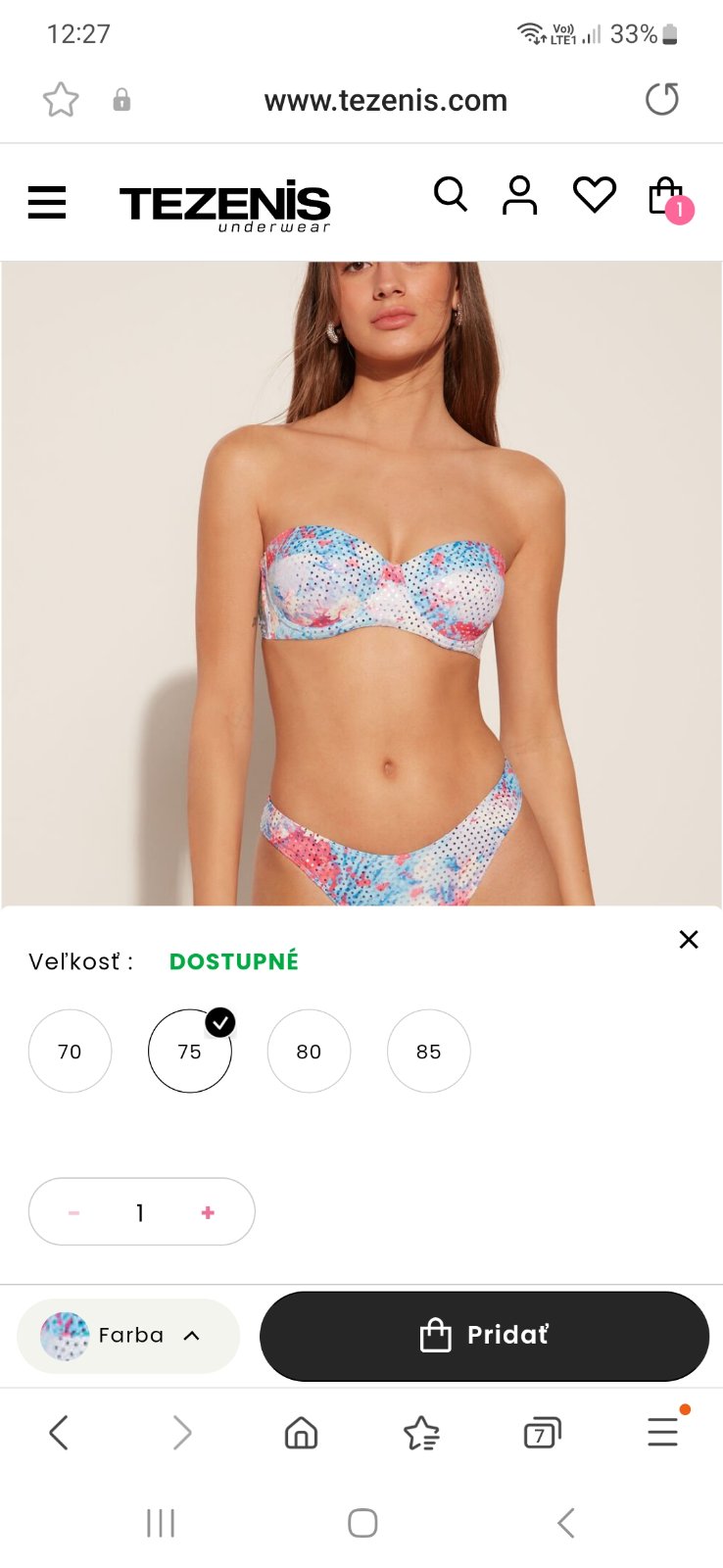Tap Pridať to add to bag
723x1568 pixels.
[484, 1336]
